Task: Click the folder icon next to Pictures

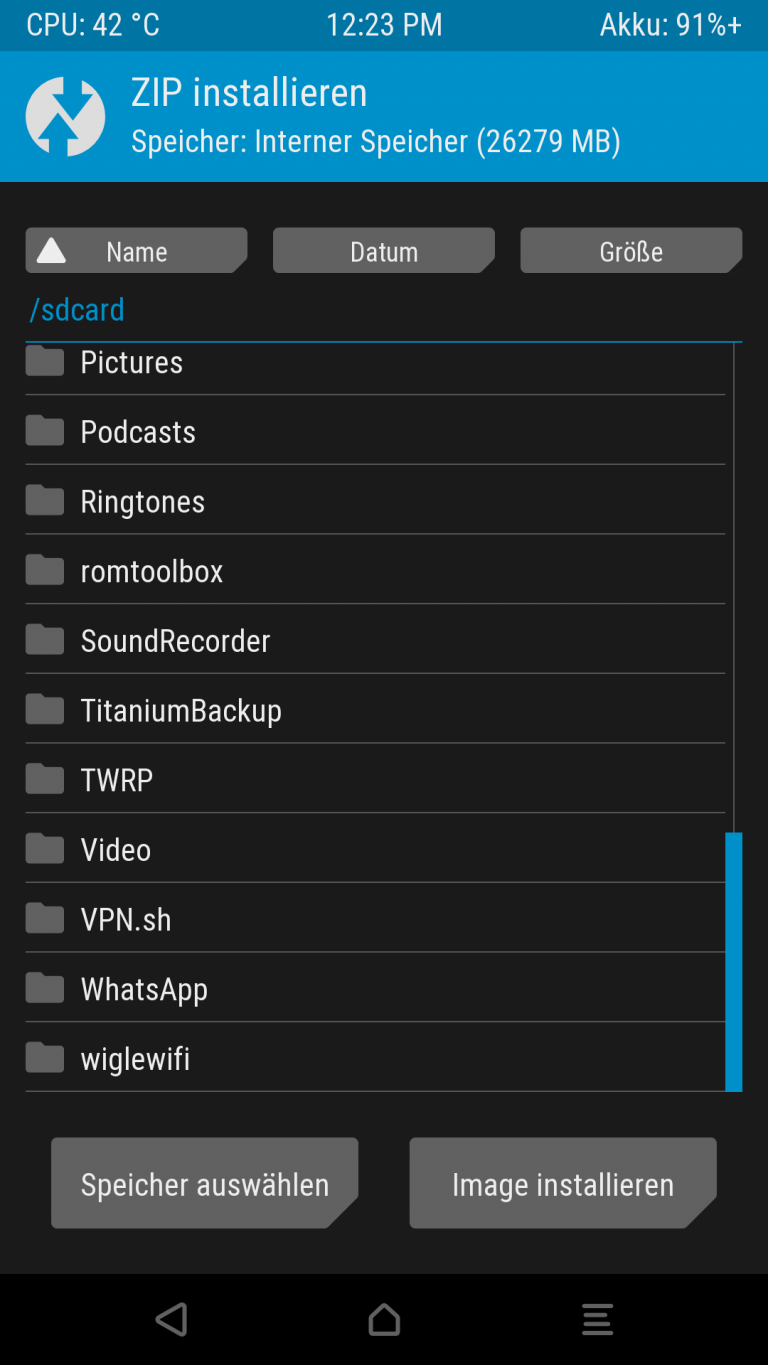Action: click(44, 361)
